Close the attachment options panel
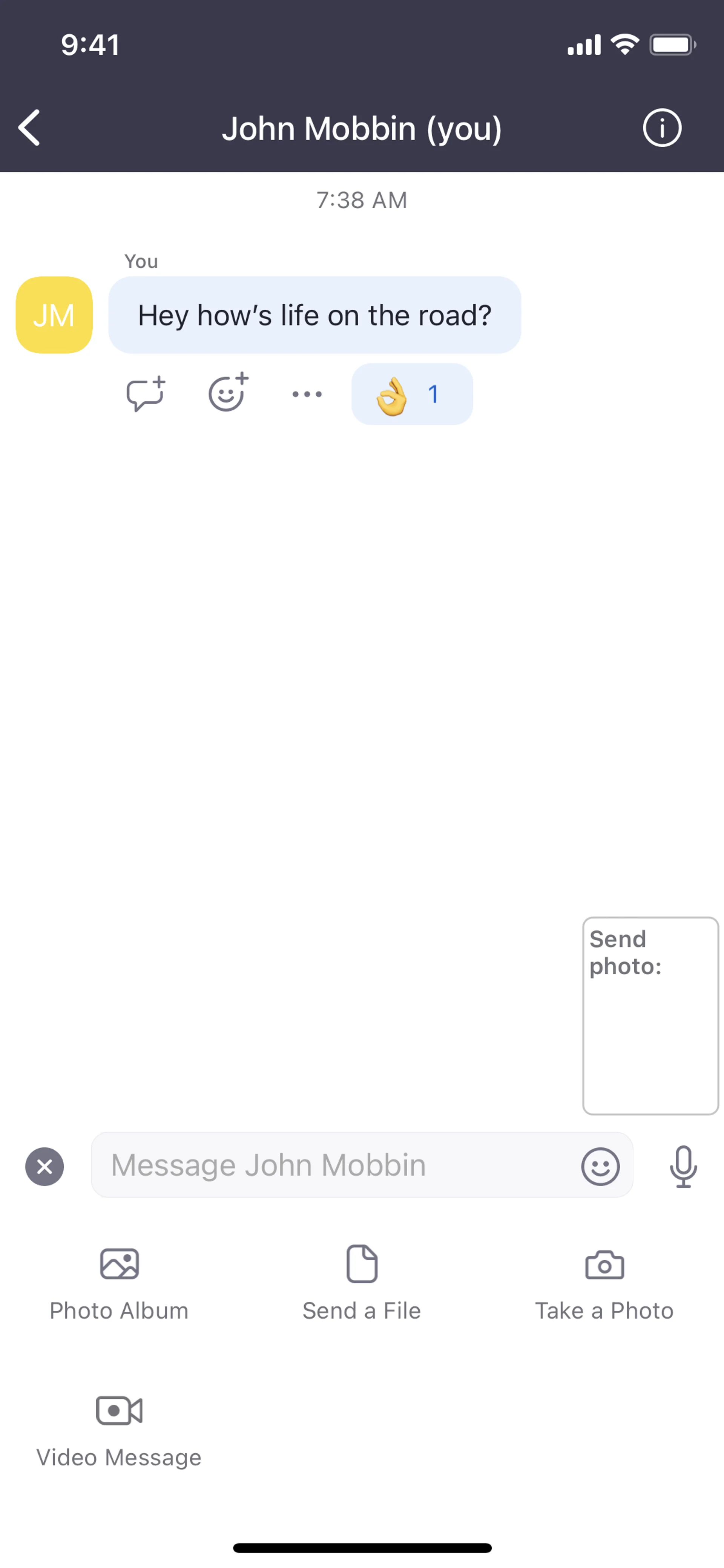724x1568 pixels. pos(44,1166)
